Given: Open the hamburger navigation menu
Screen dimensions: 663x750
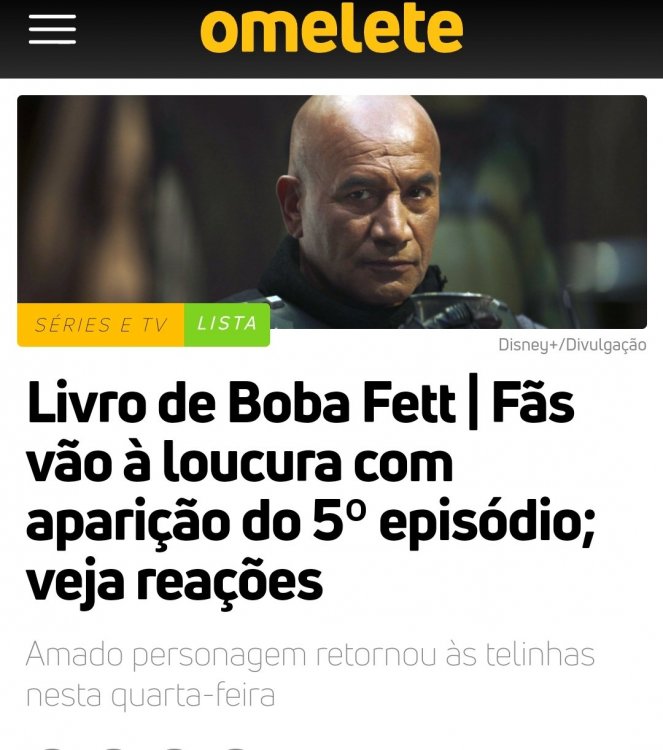Looking at the screenshot, I should point(52,31).
